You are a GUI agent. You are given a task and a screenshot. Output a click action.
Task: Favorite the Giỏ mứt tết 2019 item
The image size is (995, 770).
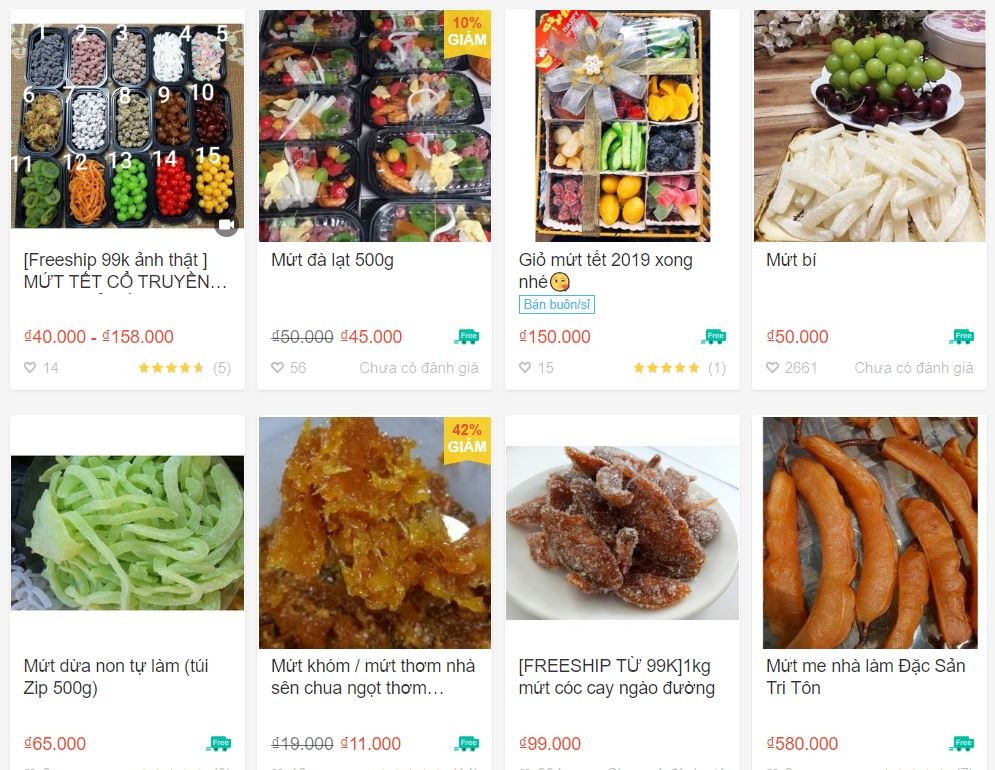[525, 368]
